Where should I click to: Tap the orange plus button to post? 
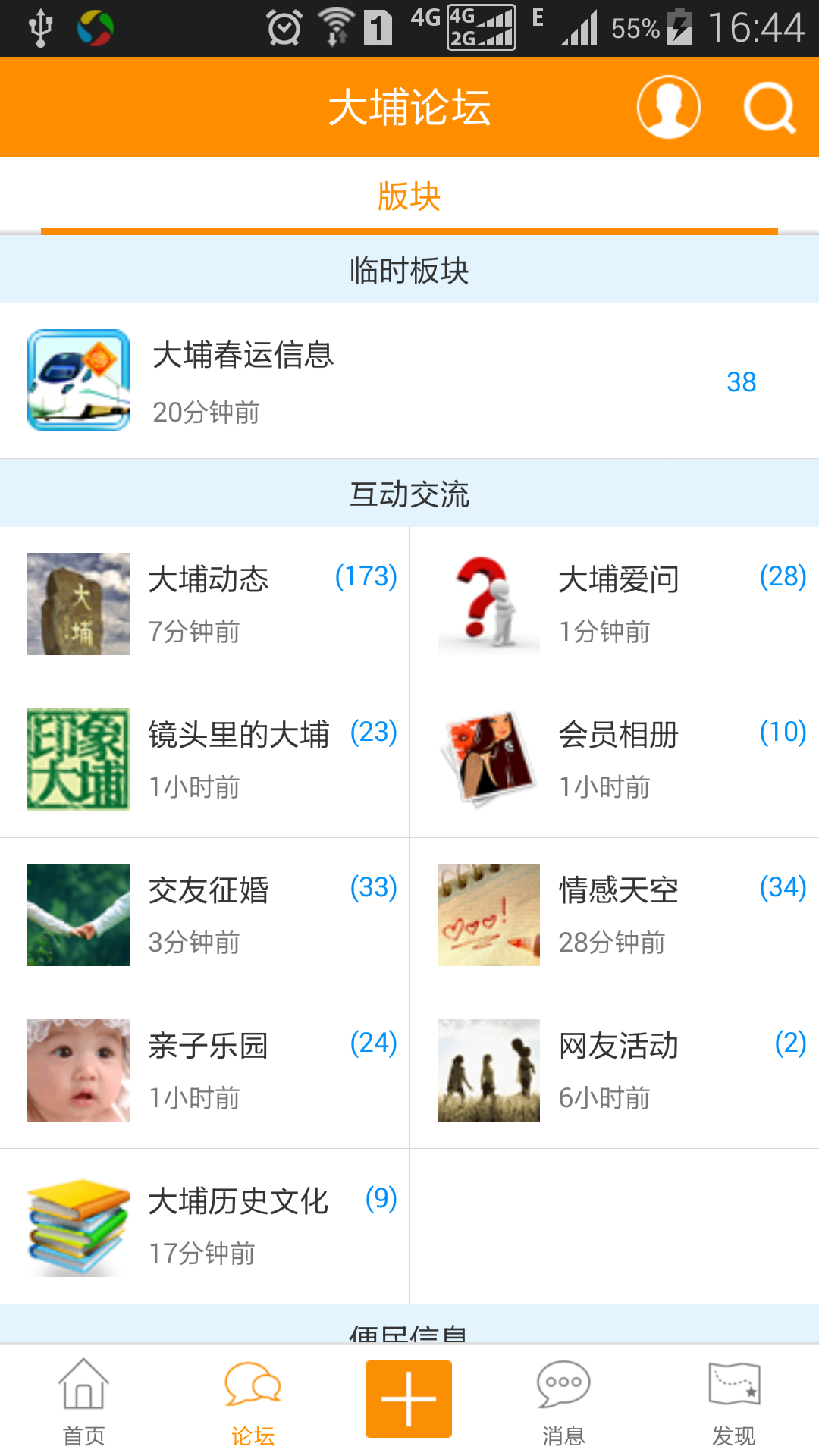(409, 1399)
